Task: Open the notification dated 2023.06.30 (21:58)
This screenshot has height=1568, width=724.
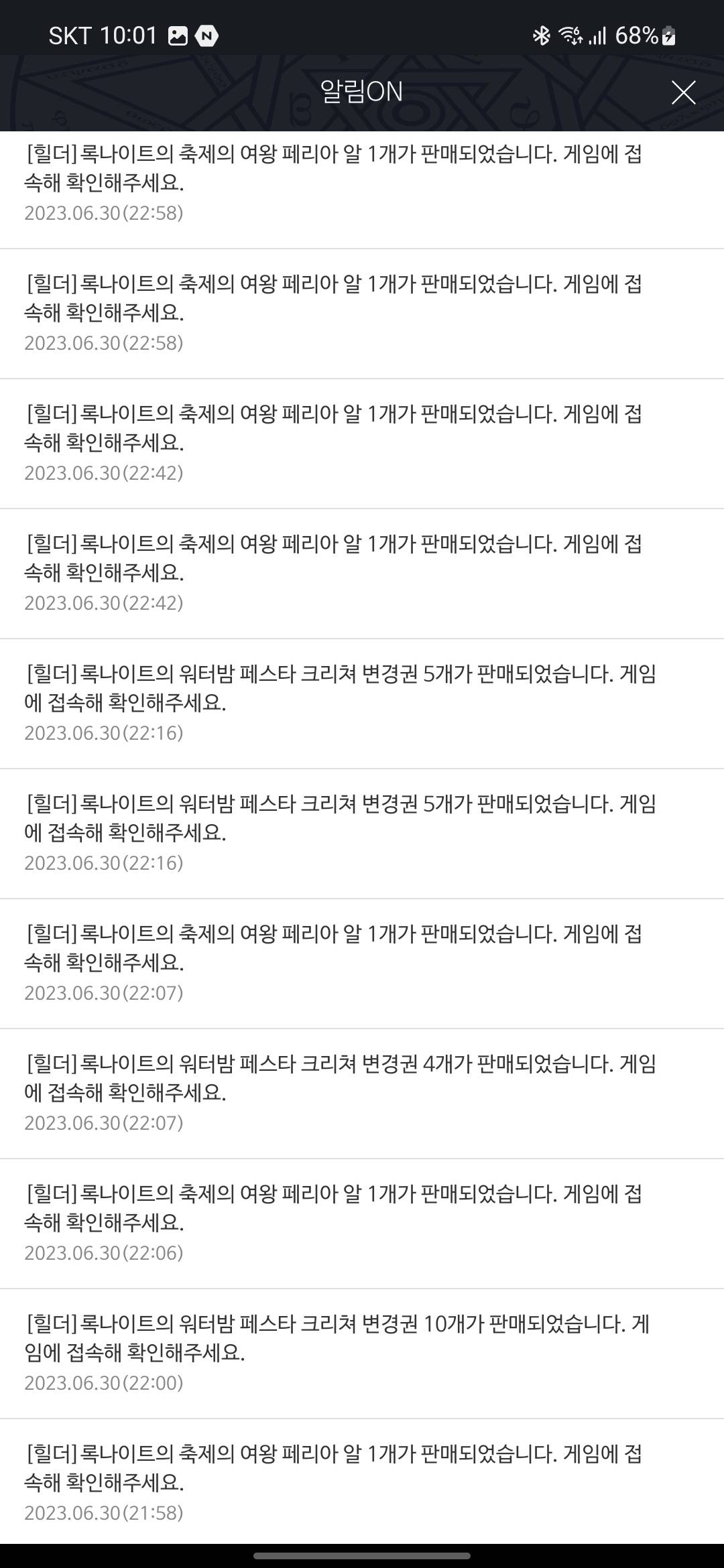Action: [x=362, y=1482]
